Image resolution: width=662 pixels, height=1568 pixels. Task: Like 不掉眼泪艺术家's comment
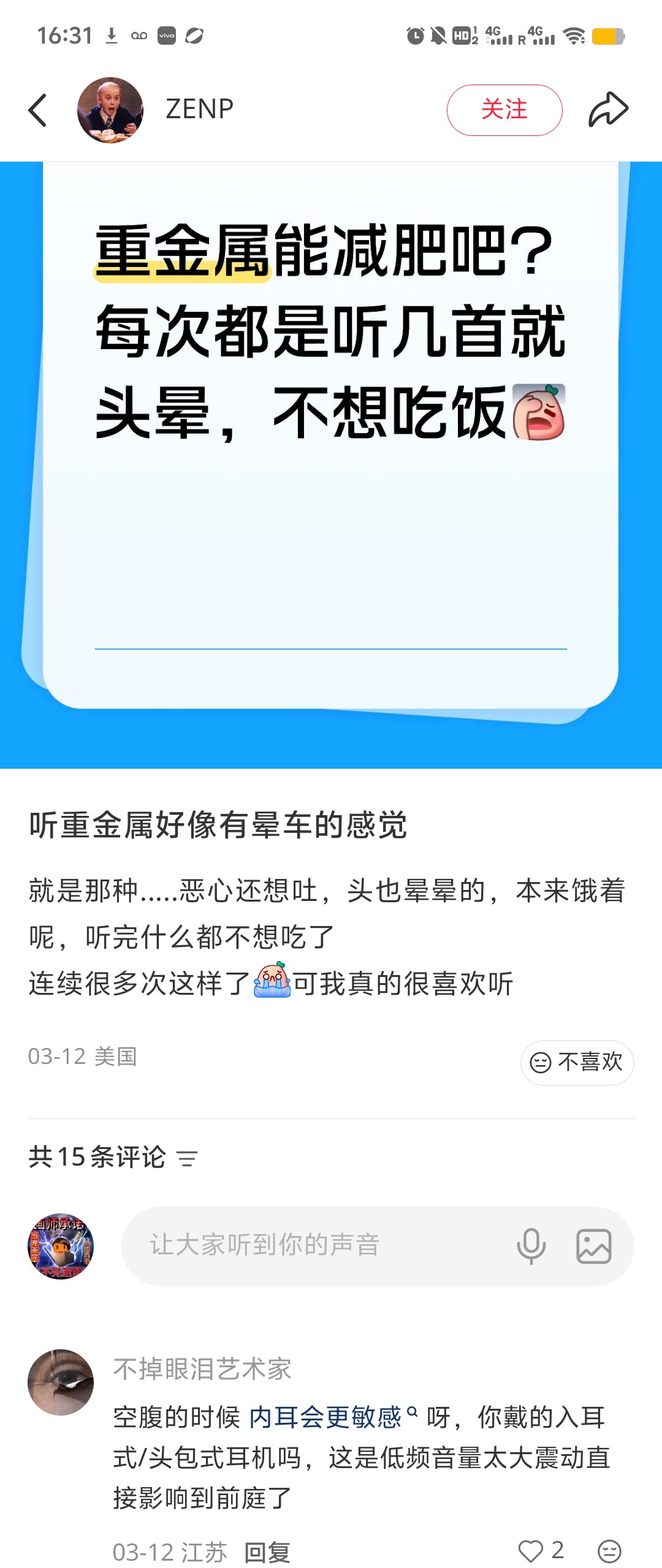(x=531, y=1551)
